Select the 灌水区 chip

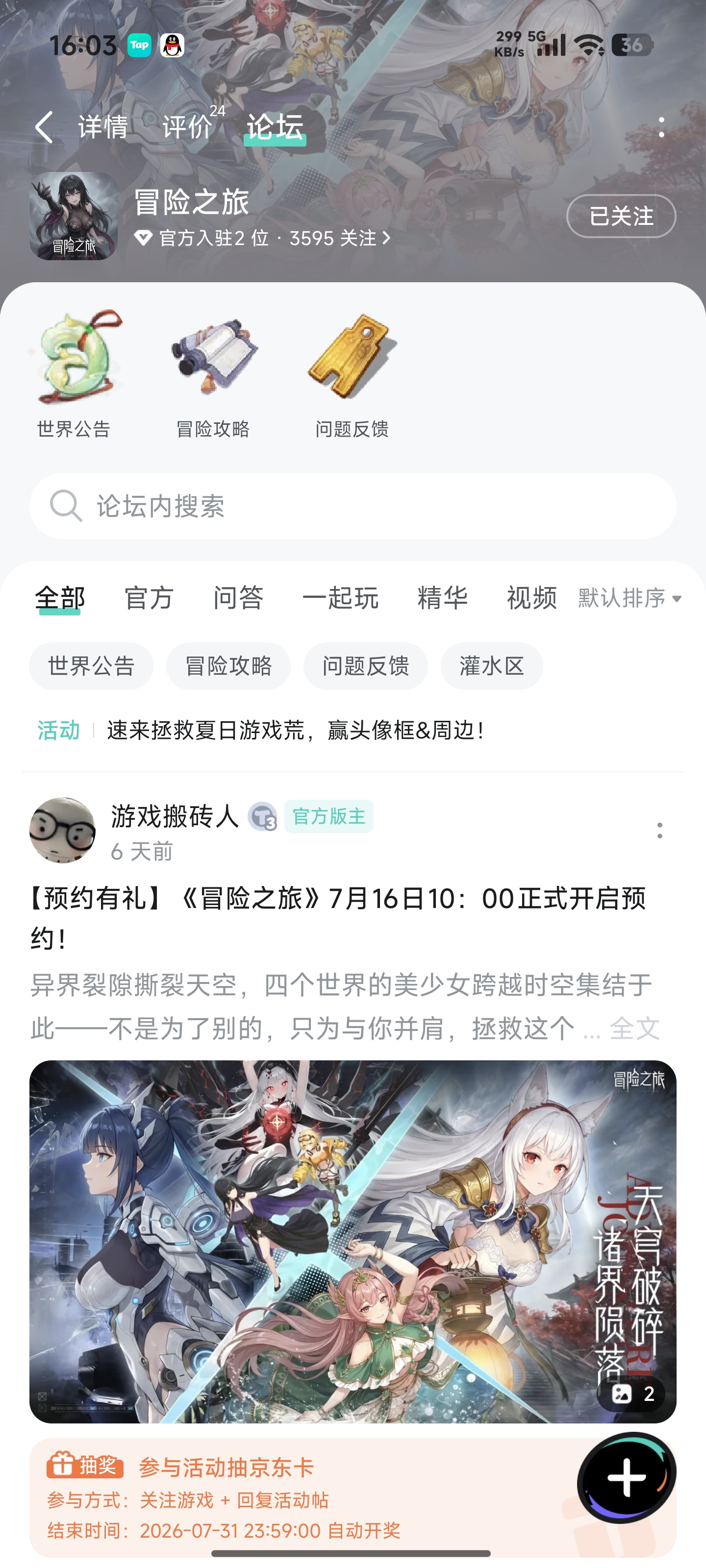coord(492,666)
